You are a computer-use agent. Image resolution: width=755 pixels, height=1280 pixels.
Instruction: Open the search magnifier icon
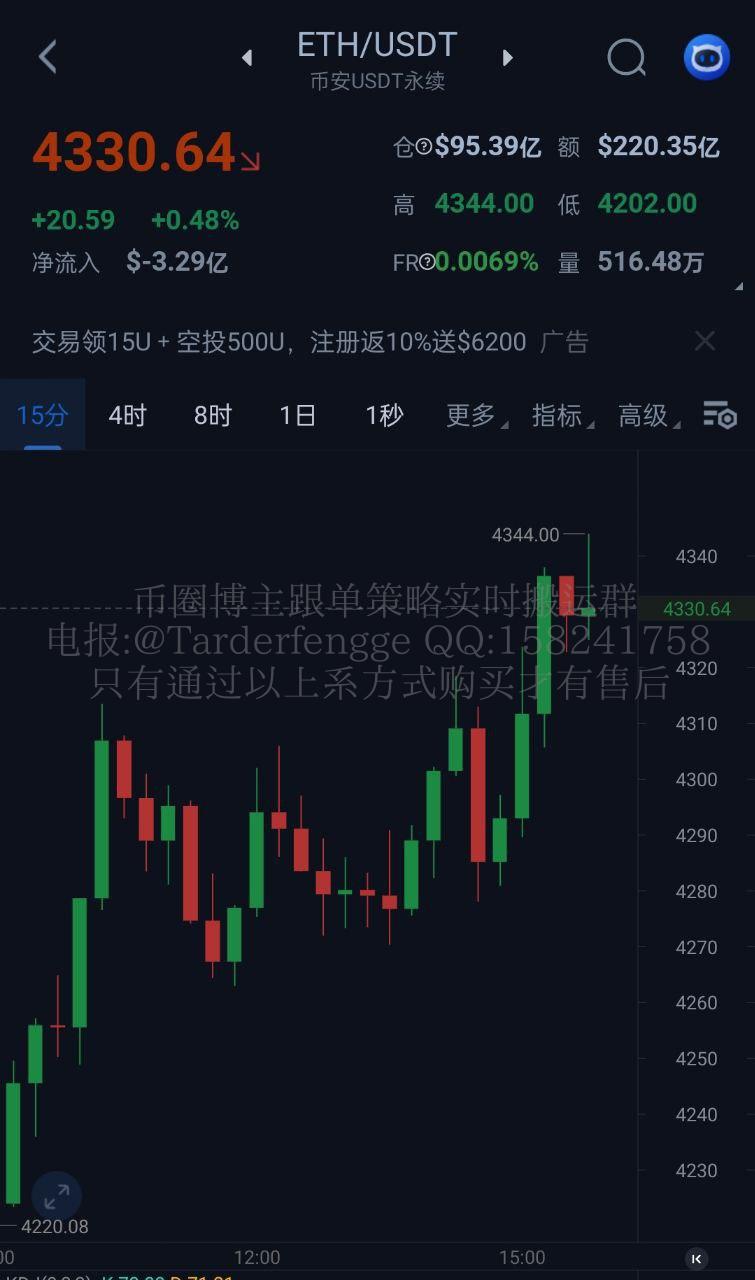tap(626, 58)
